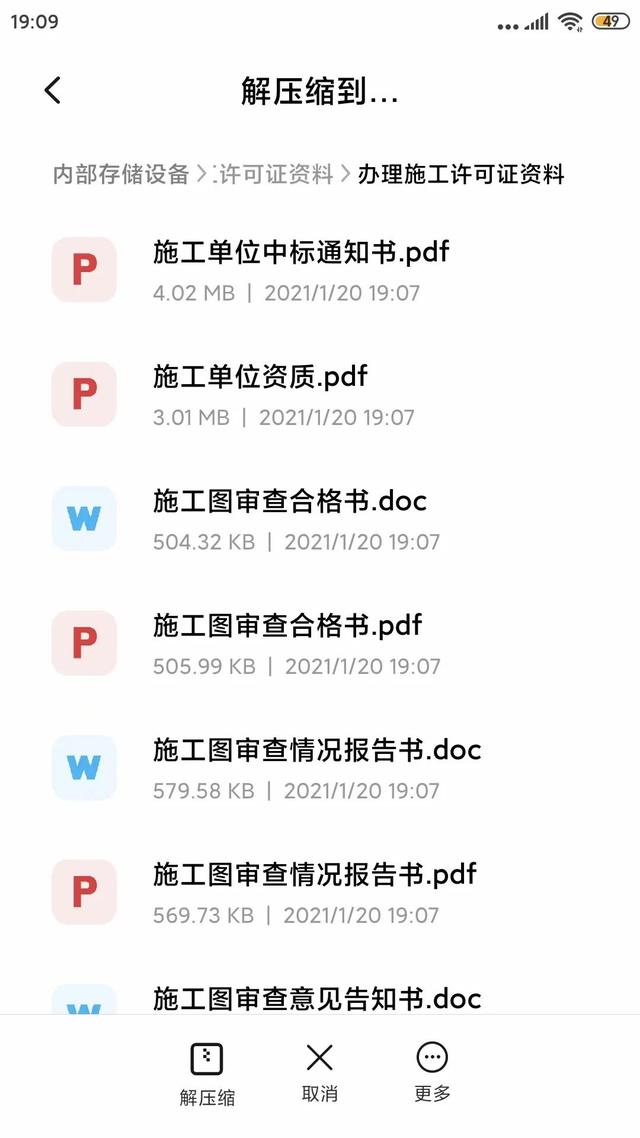Cancel extraction with 取消
Viewport: 640px width, 1138px height.
(x=319, y=1074)
